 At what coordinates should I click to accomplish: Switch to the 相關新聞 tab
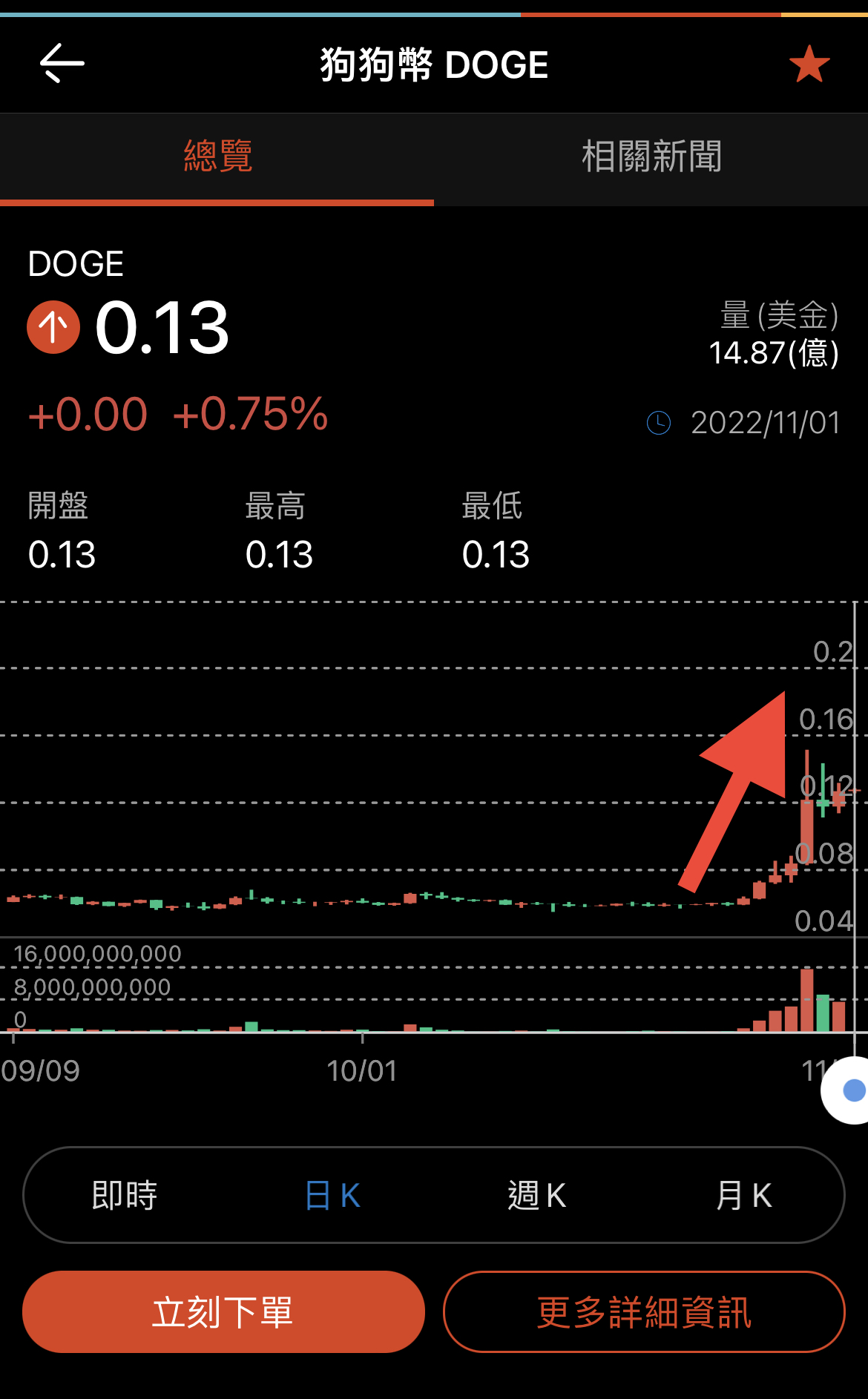point(651,157)
